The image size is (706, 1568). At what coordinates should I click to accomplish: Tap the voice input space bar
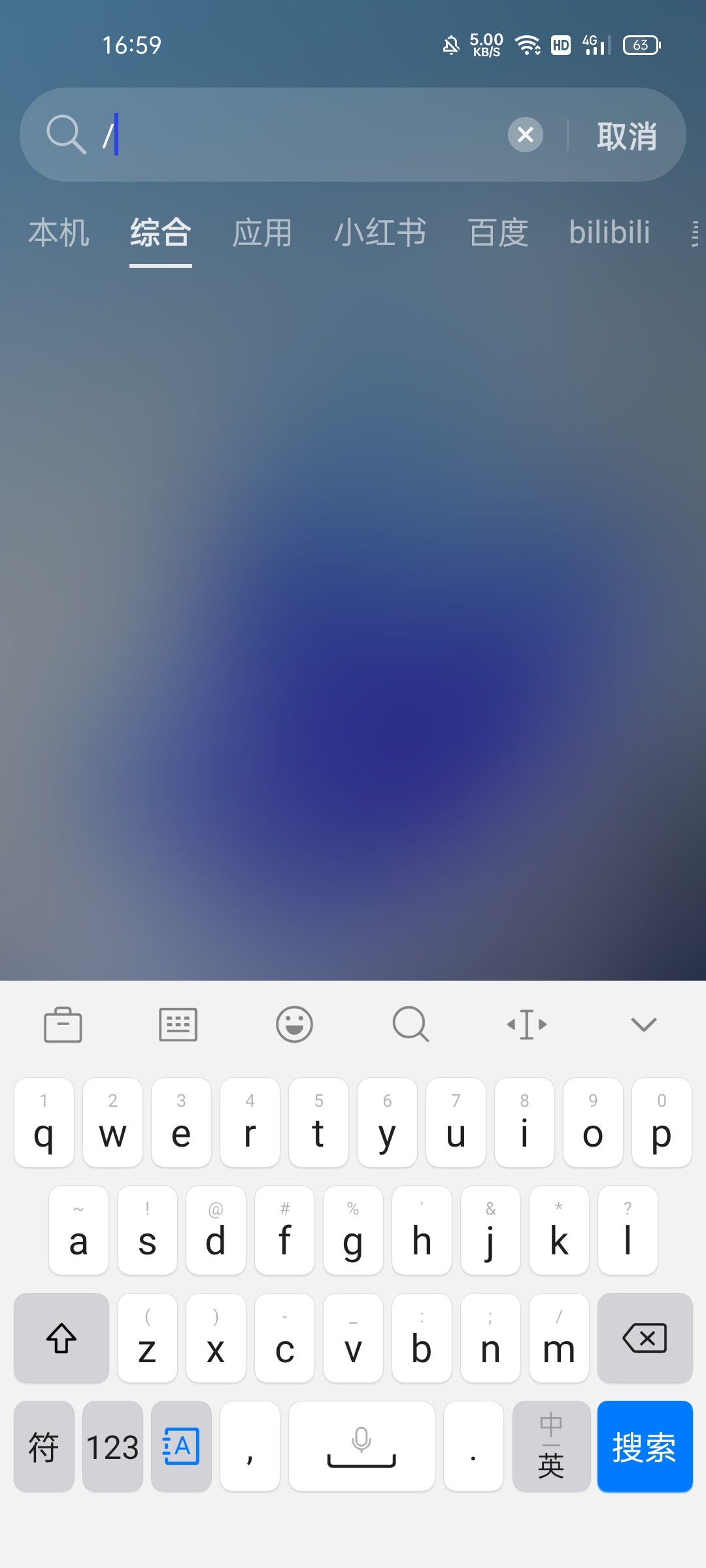point(361,1446)
